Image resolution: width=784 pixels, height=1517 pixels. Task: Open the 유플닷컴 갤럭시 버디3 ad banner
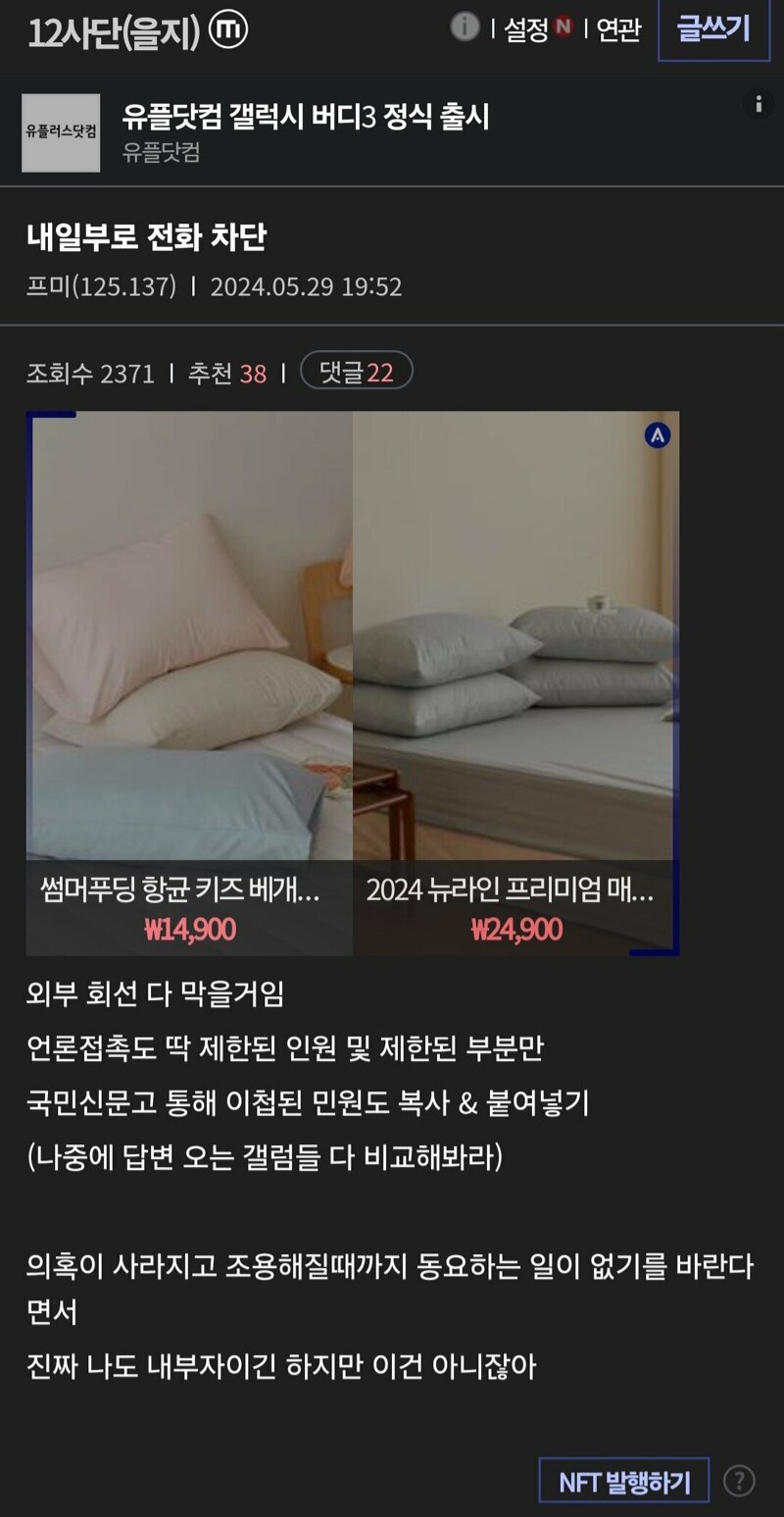tap(392, 131)
